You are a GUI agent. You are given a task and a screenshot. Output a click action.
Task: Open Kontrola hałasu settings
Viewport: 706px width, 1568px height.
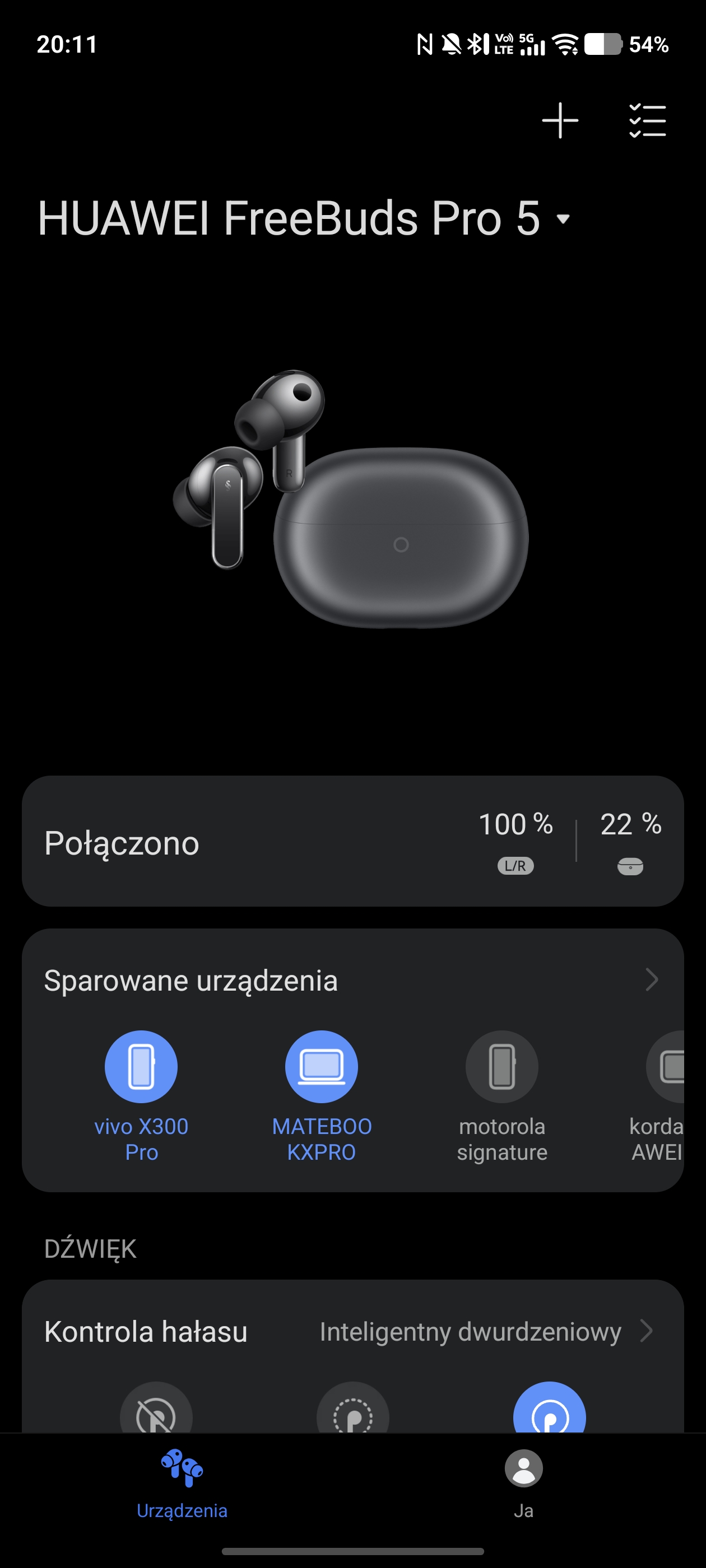(x=352, y=1332)
